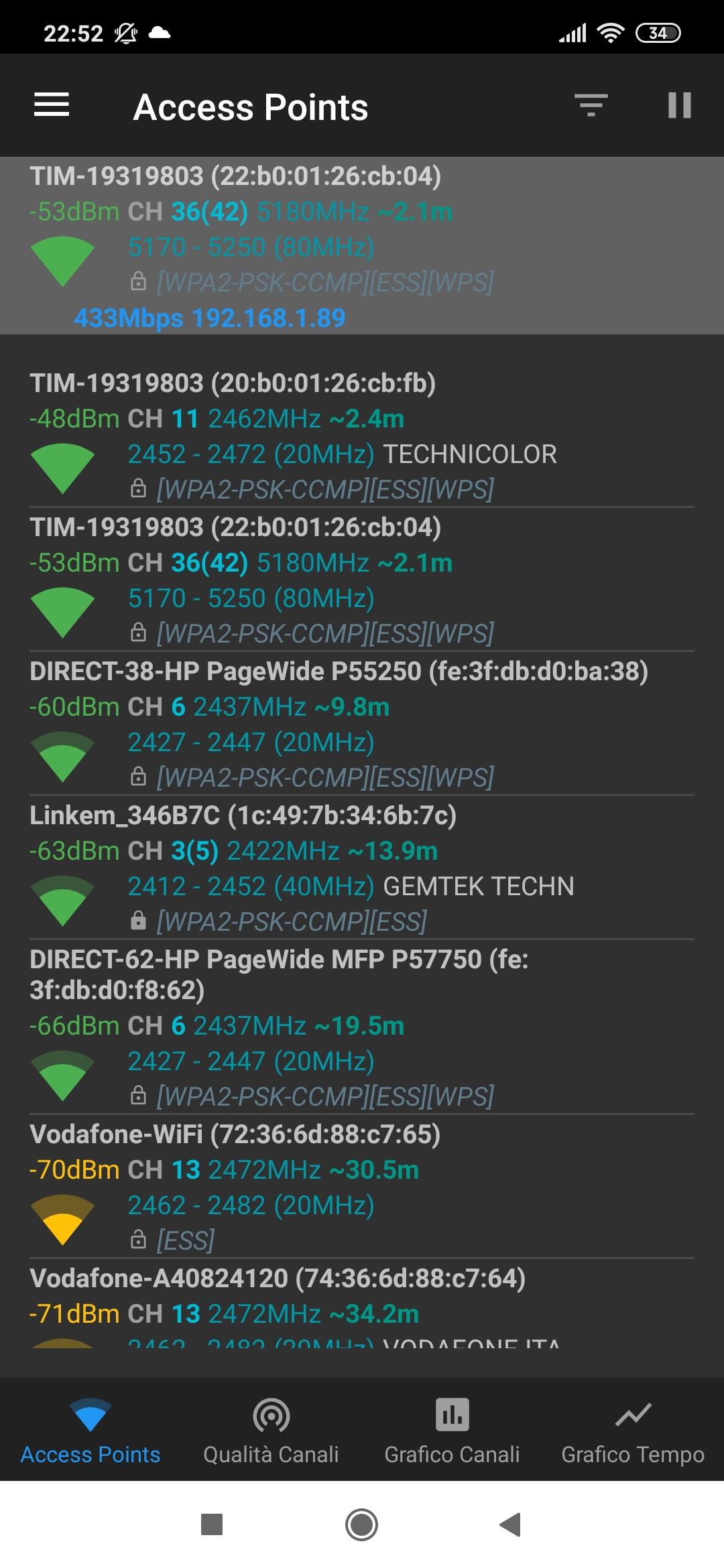This screenshot has height=1568, width=724.
Task: Open the Grafico Tempo tab
Action: (633, 1430)
